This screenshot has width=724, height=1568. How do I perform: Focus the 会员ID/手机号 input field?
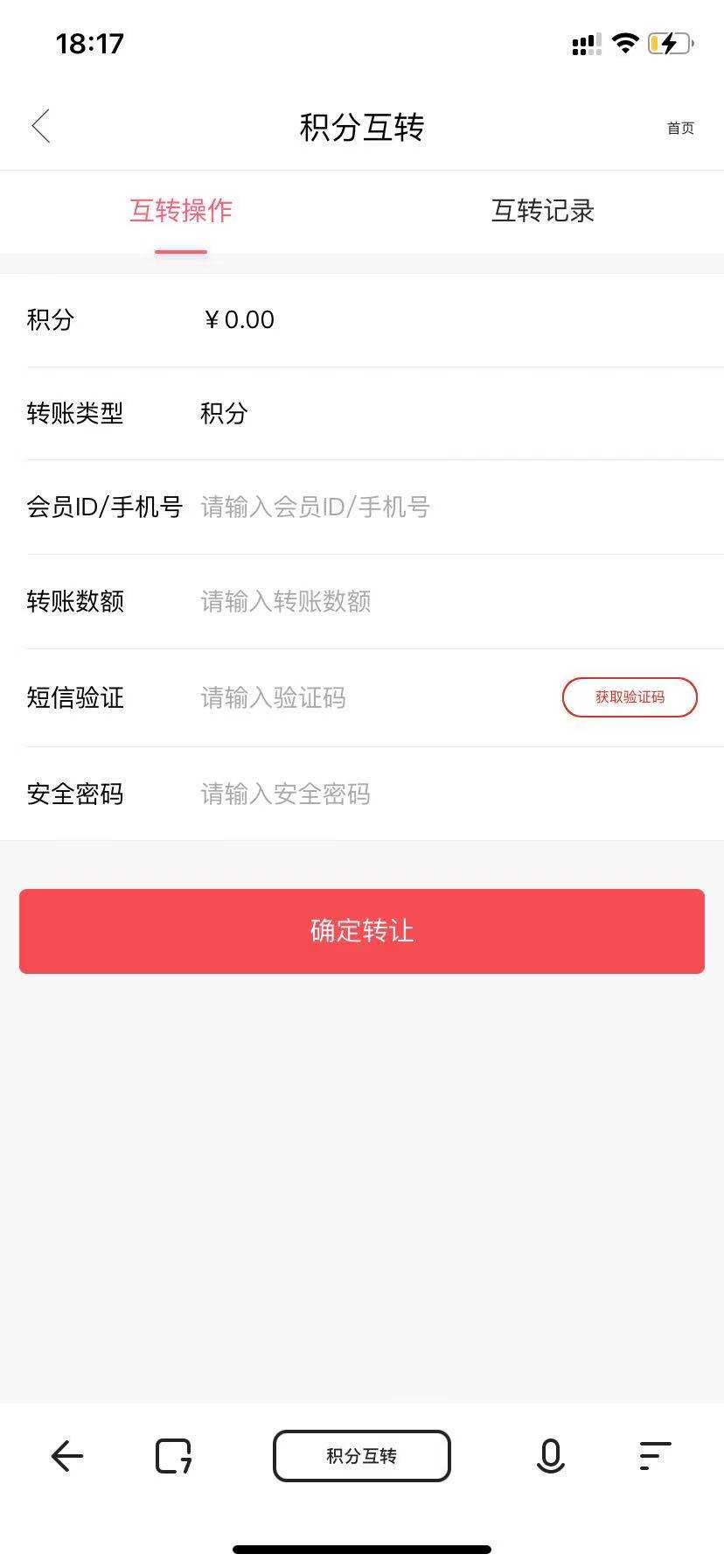pos(437,507)
